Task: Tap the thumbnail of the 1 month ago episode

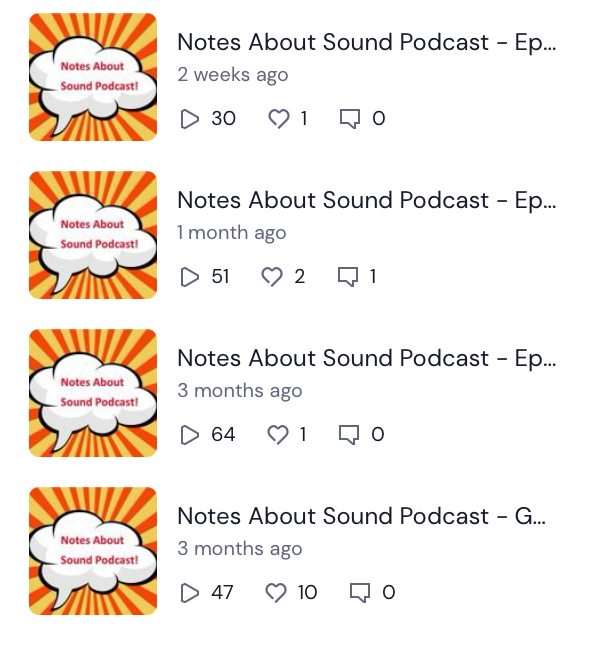Action: (x=93, y=235)
